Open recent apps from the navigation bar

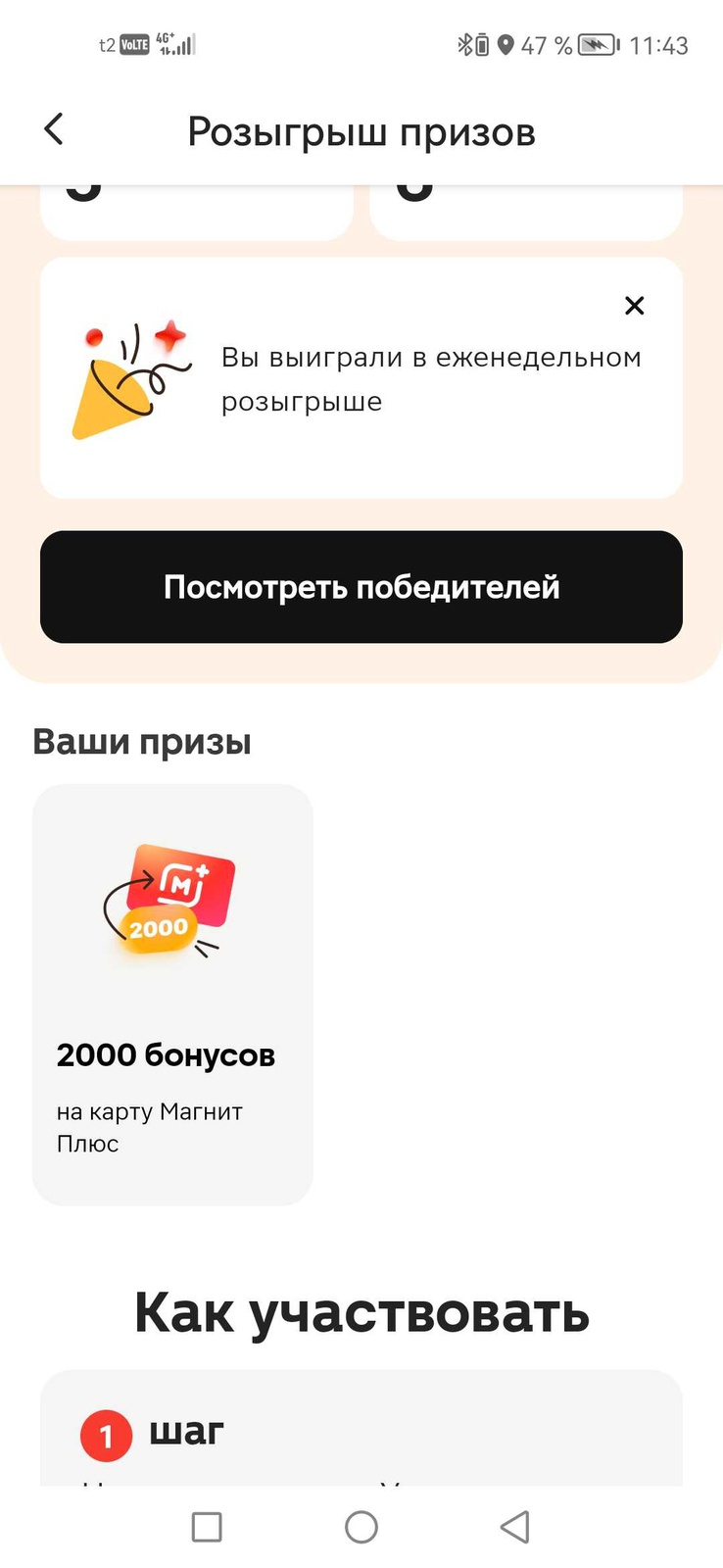point(207,1526)
